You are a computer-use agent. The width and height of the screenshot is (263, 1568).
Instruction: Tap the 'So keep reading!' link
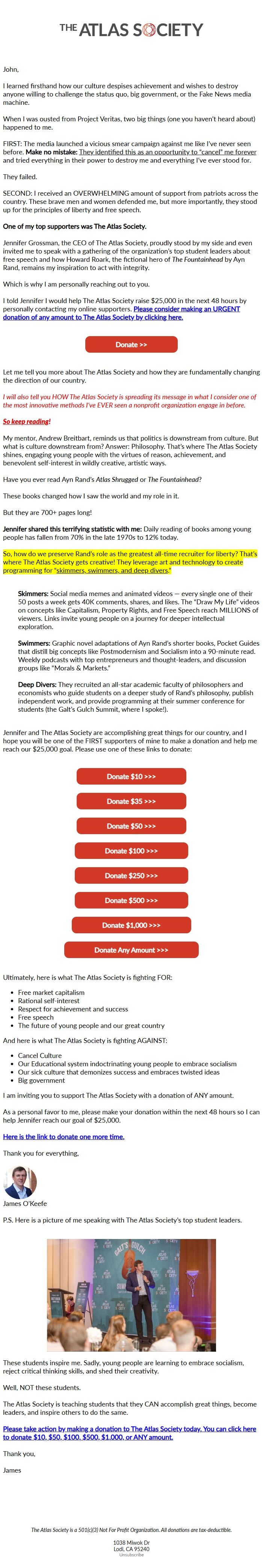tap(27, 421)
